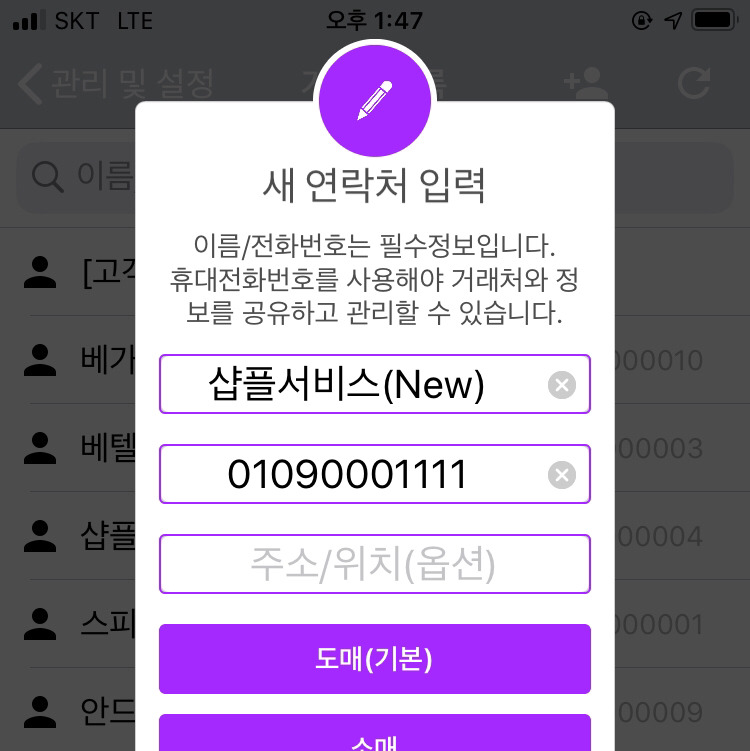Tap the add-contact person icon at top right
The width and height of the screenshot is (750, 751).
coord(584,84)
